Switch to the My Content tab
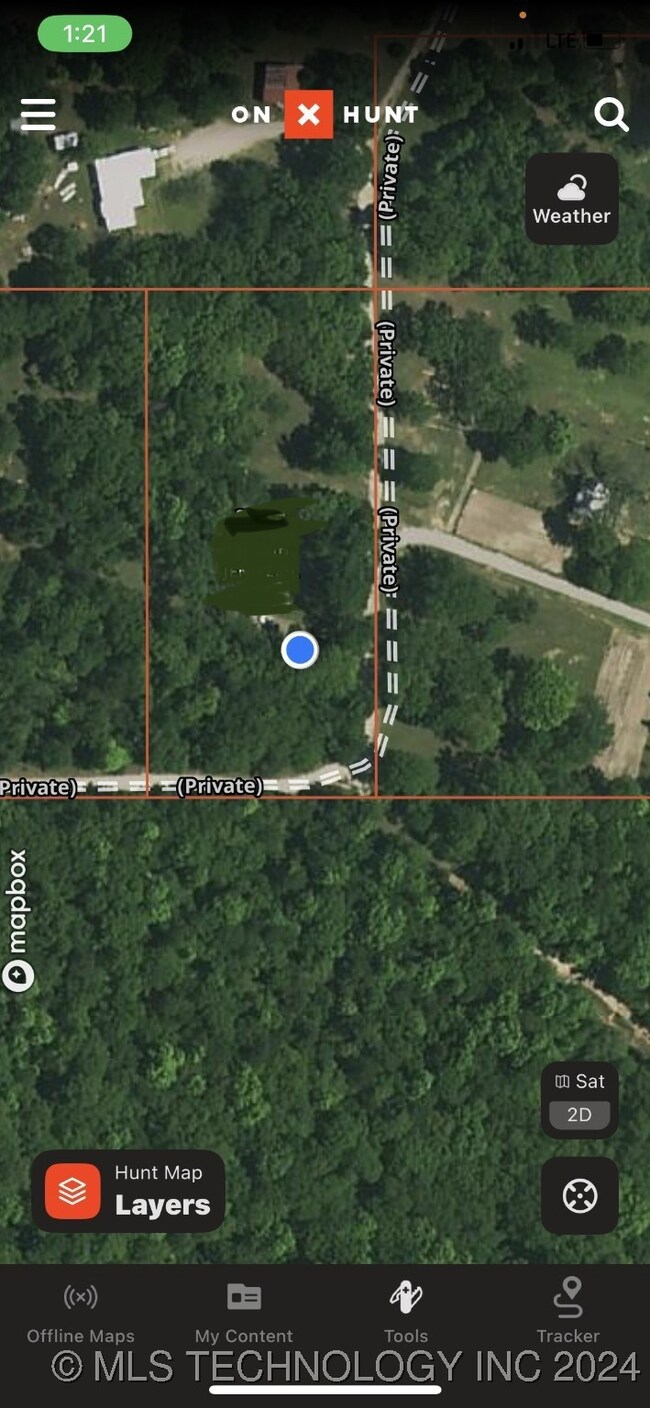Screen dimensions: 650x1408 244,1312
